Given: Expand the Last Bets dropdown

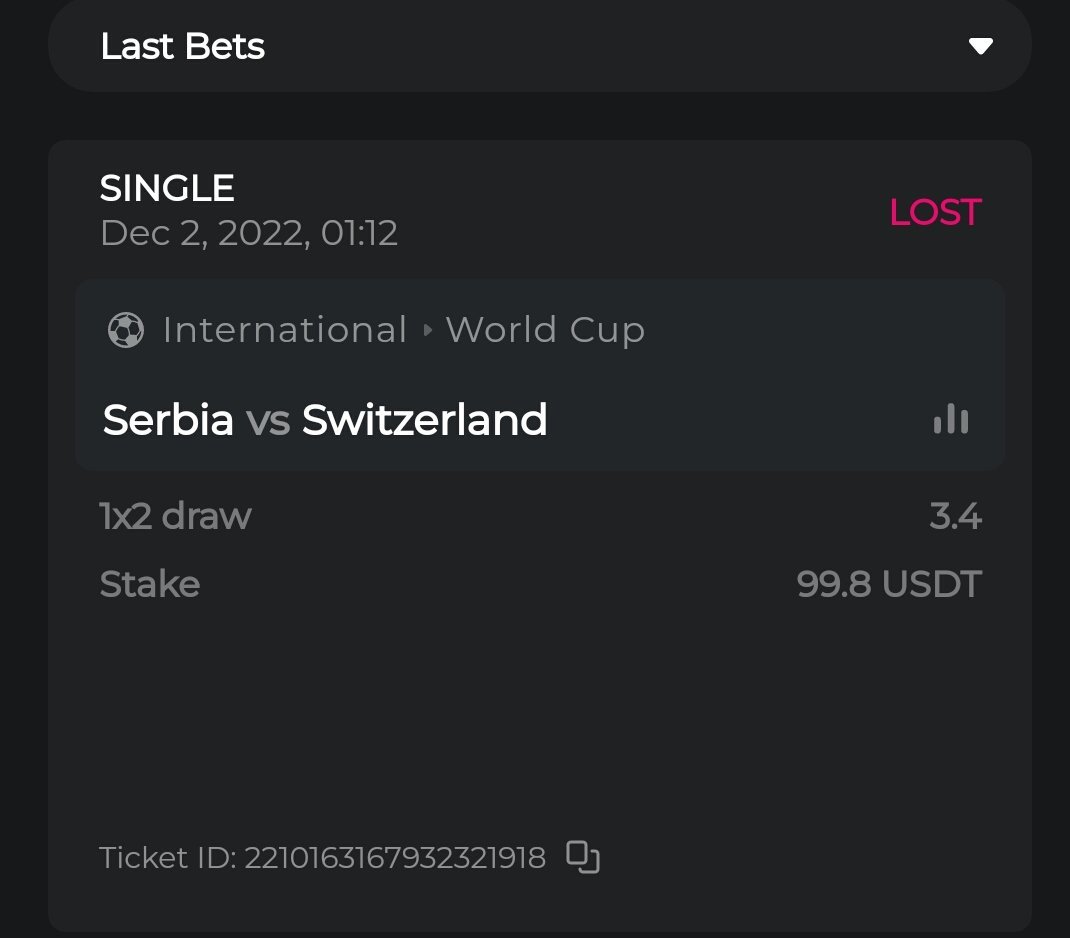Looking at the screenshot, I should pos(980,46).
